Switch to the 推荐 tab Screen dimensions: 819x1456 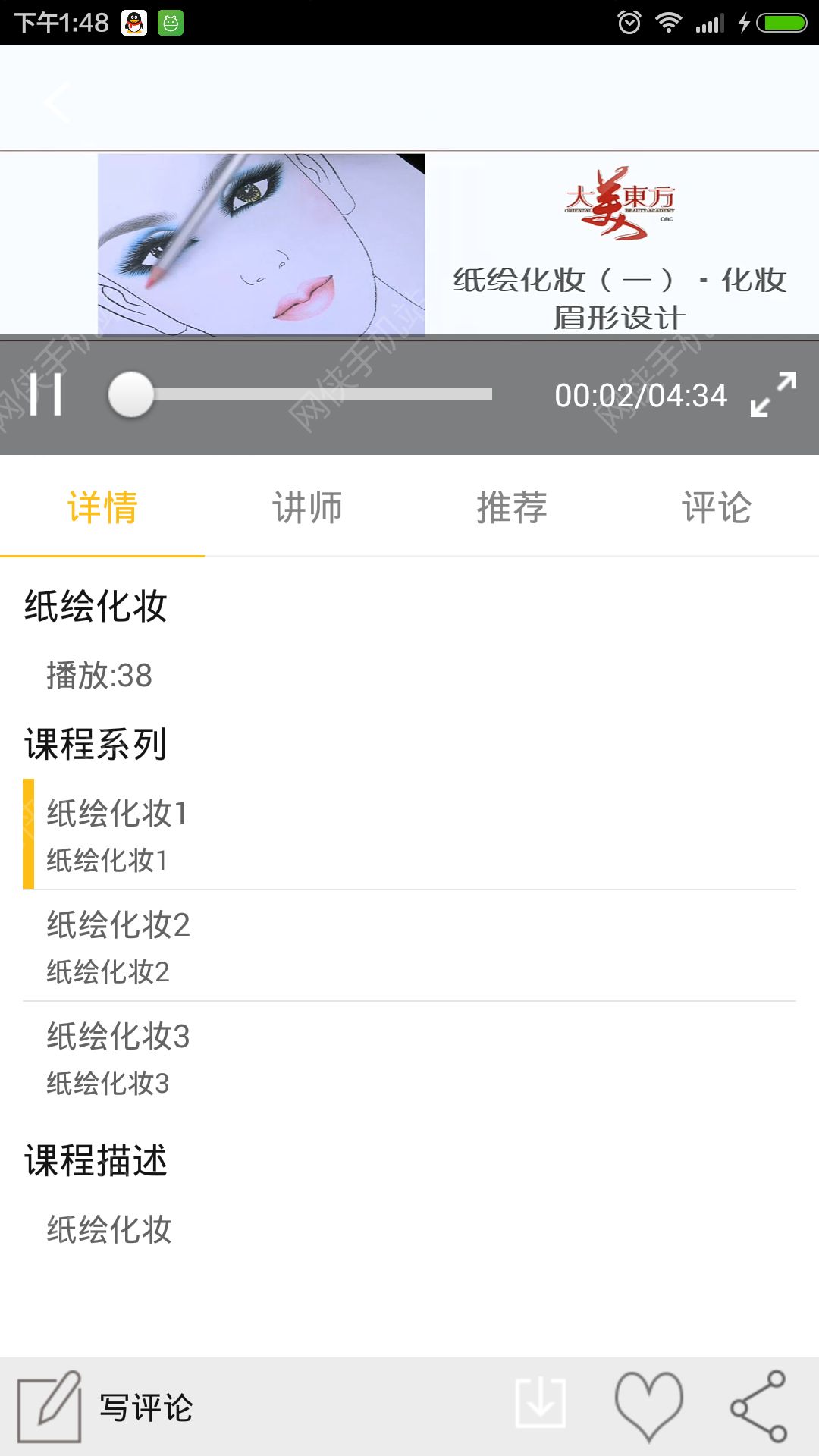pos(512,507)
